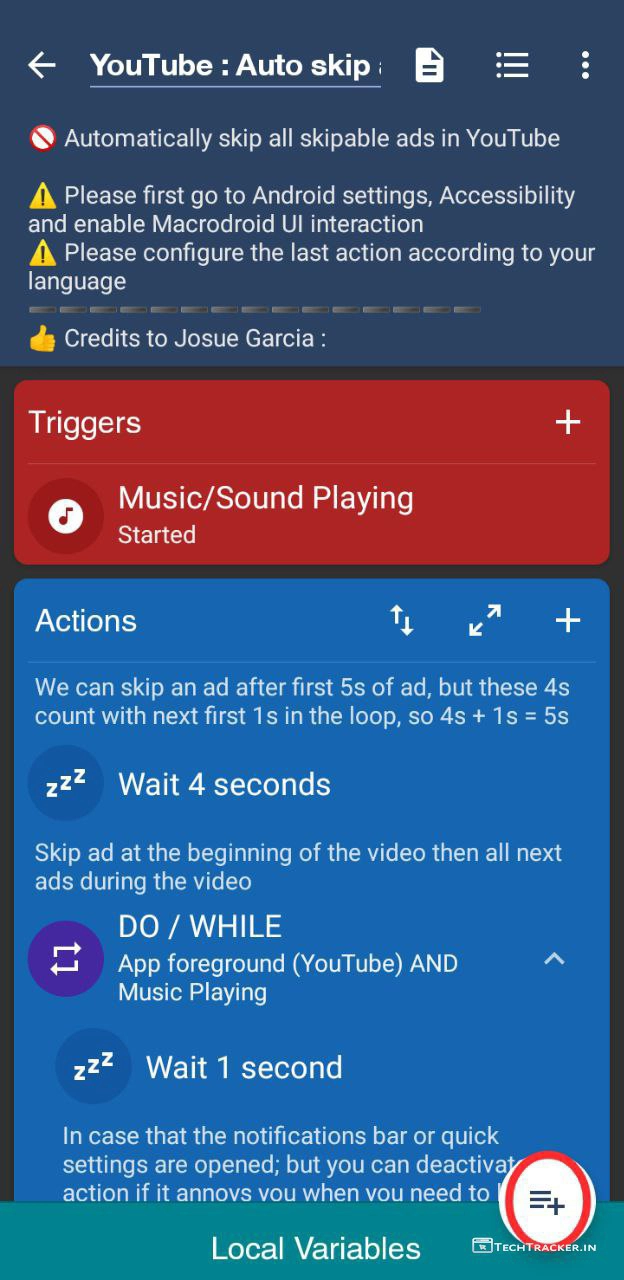Go back using the top arrow
This screenshot has width=624, height=1280.
[42, 66]
